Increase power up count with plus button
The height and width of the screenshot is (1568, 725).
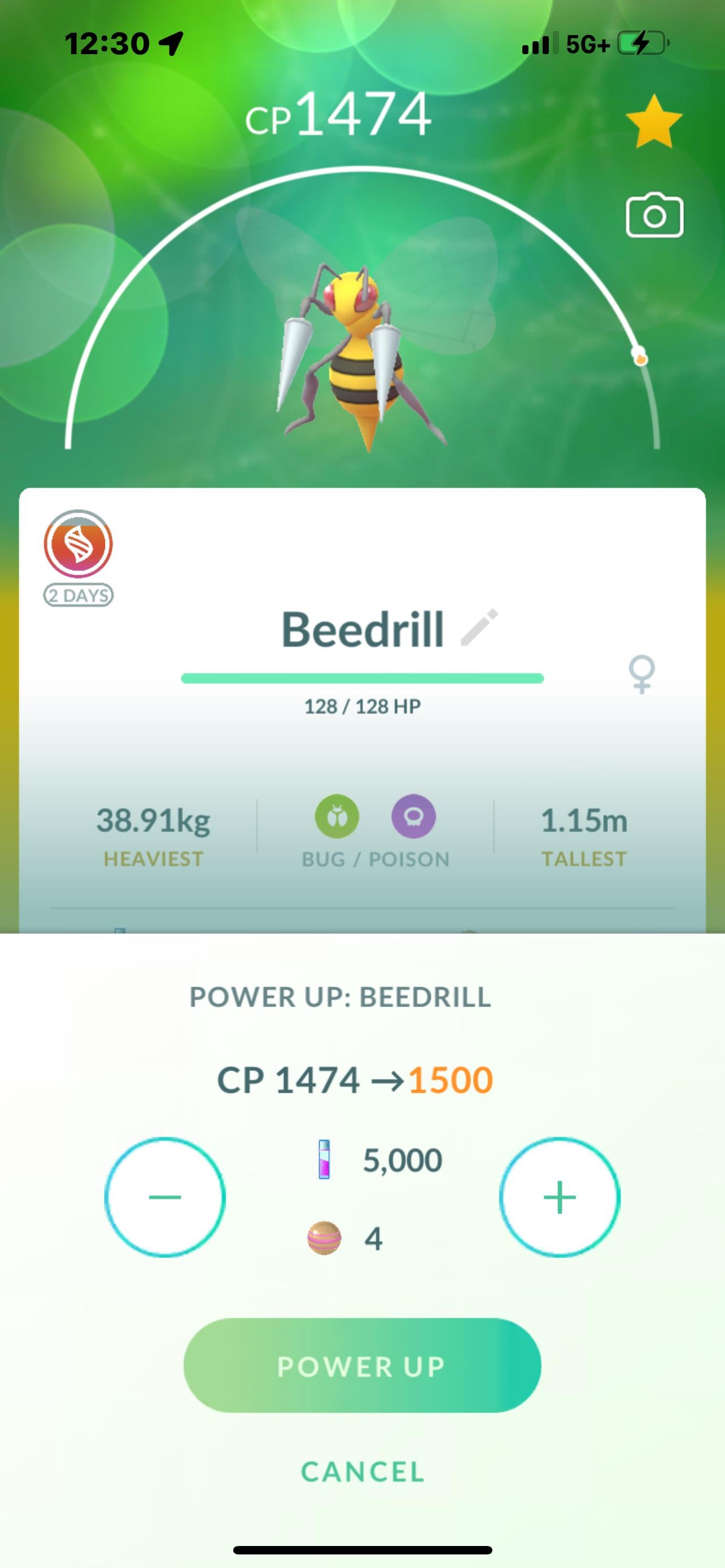pos(560,1197)
